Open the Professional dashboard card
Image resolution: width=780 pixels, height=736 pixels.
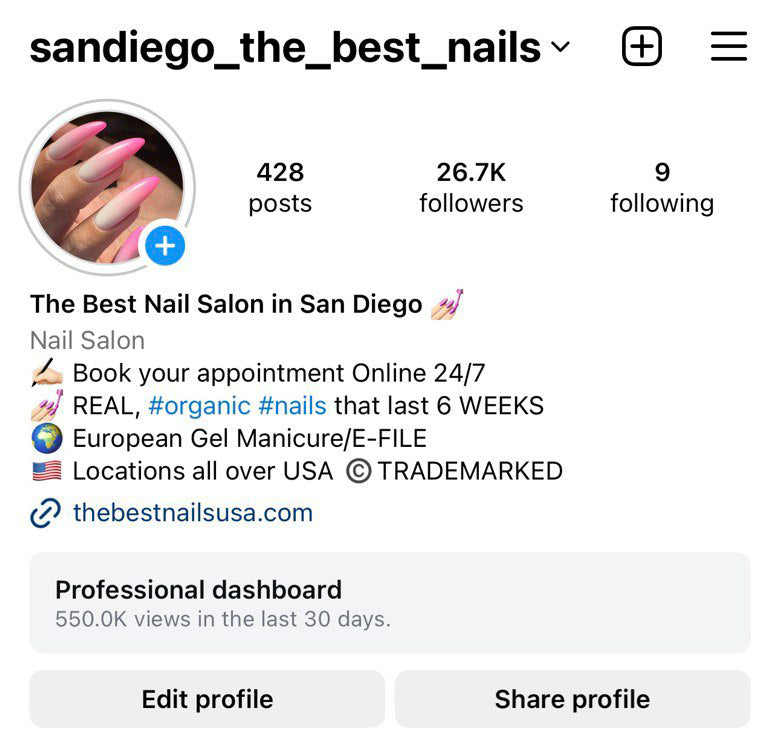tap(389, 603)
